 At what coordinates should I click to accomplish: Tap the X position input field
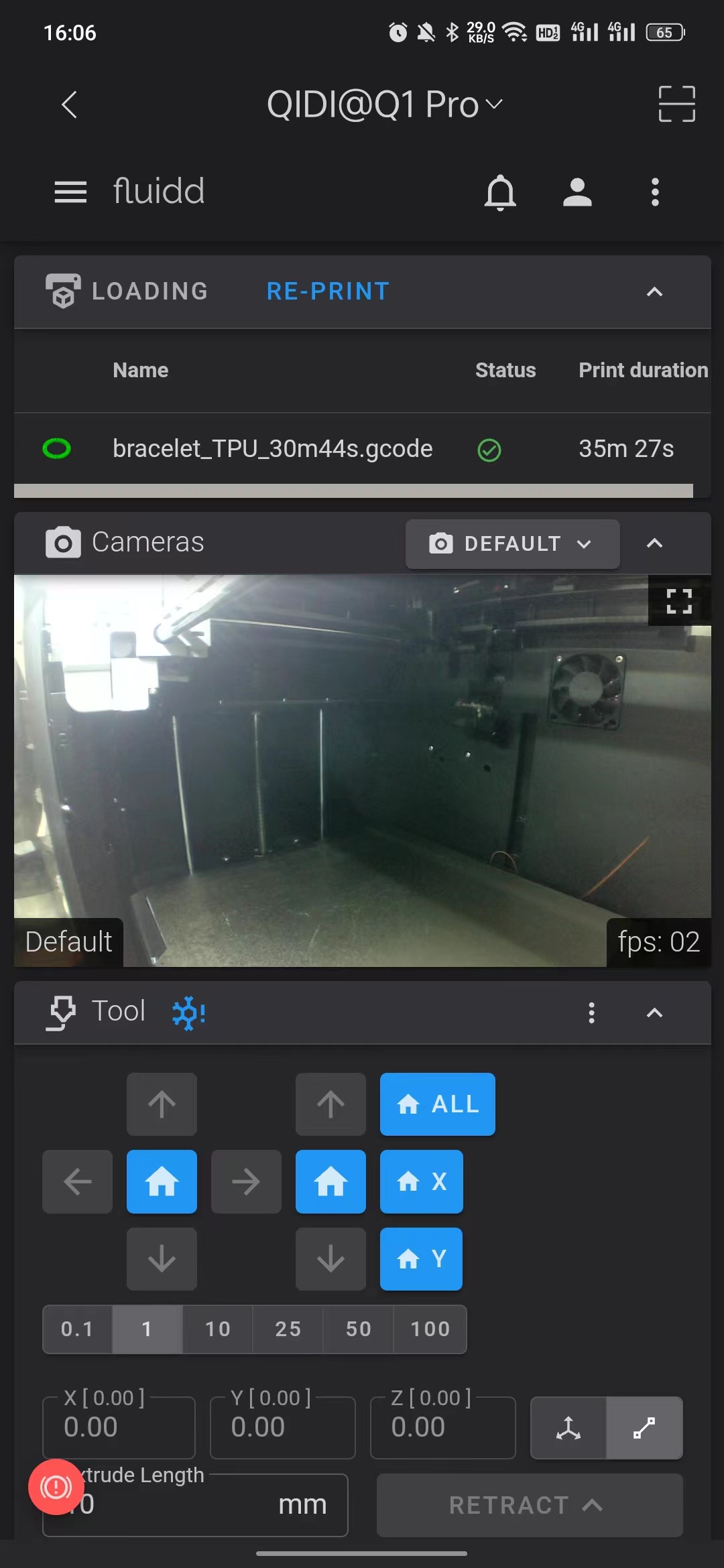tap(119, 1427)
